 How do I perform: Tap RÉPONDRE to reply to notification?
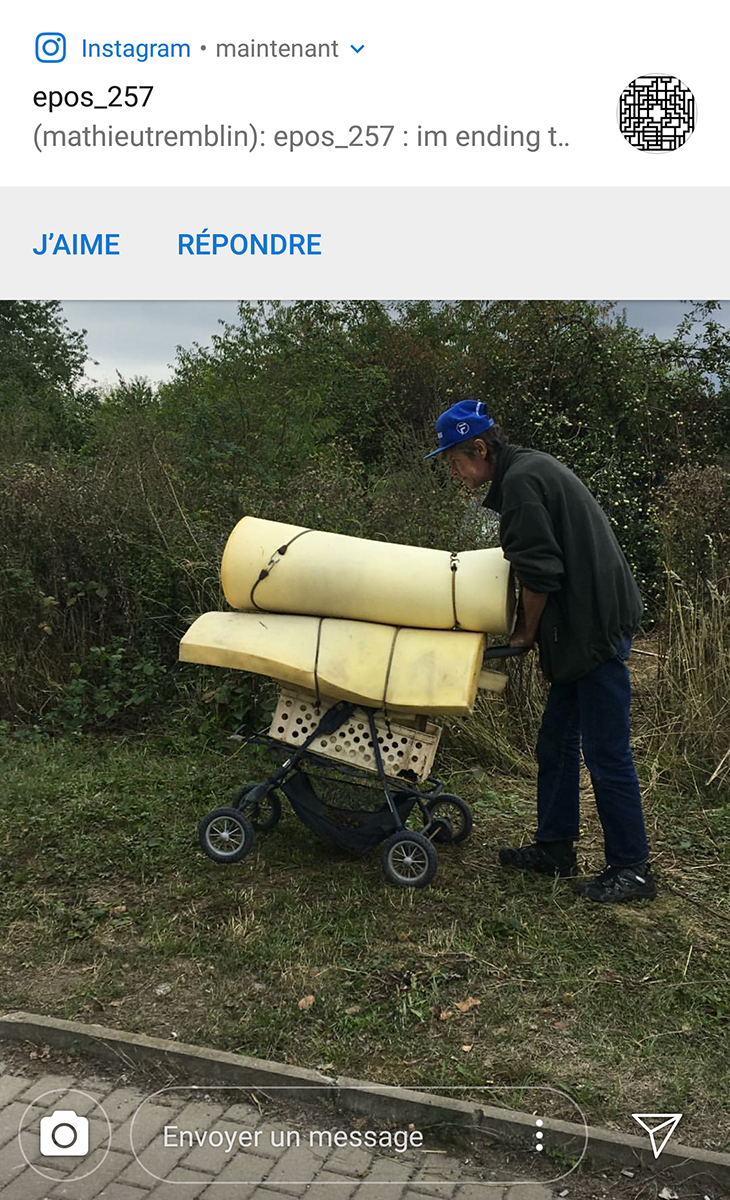pos(249,244)
